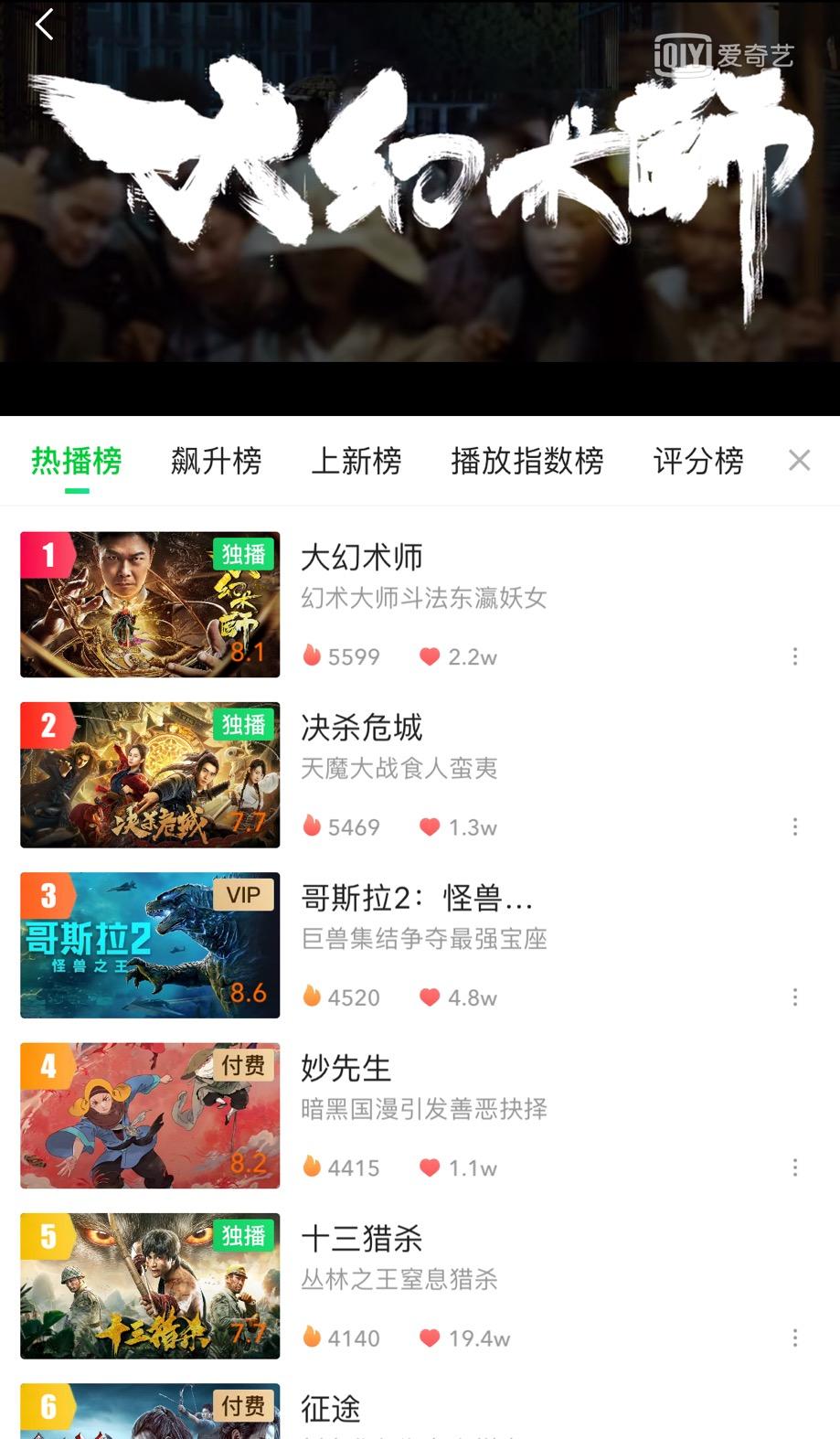Close the ranking list panel
Viewport: 840px width, 1439px height.
799,461
